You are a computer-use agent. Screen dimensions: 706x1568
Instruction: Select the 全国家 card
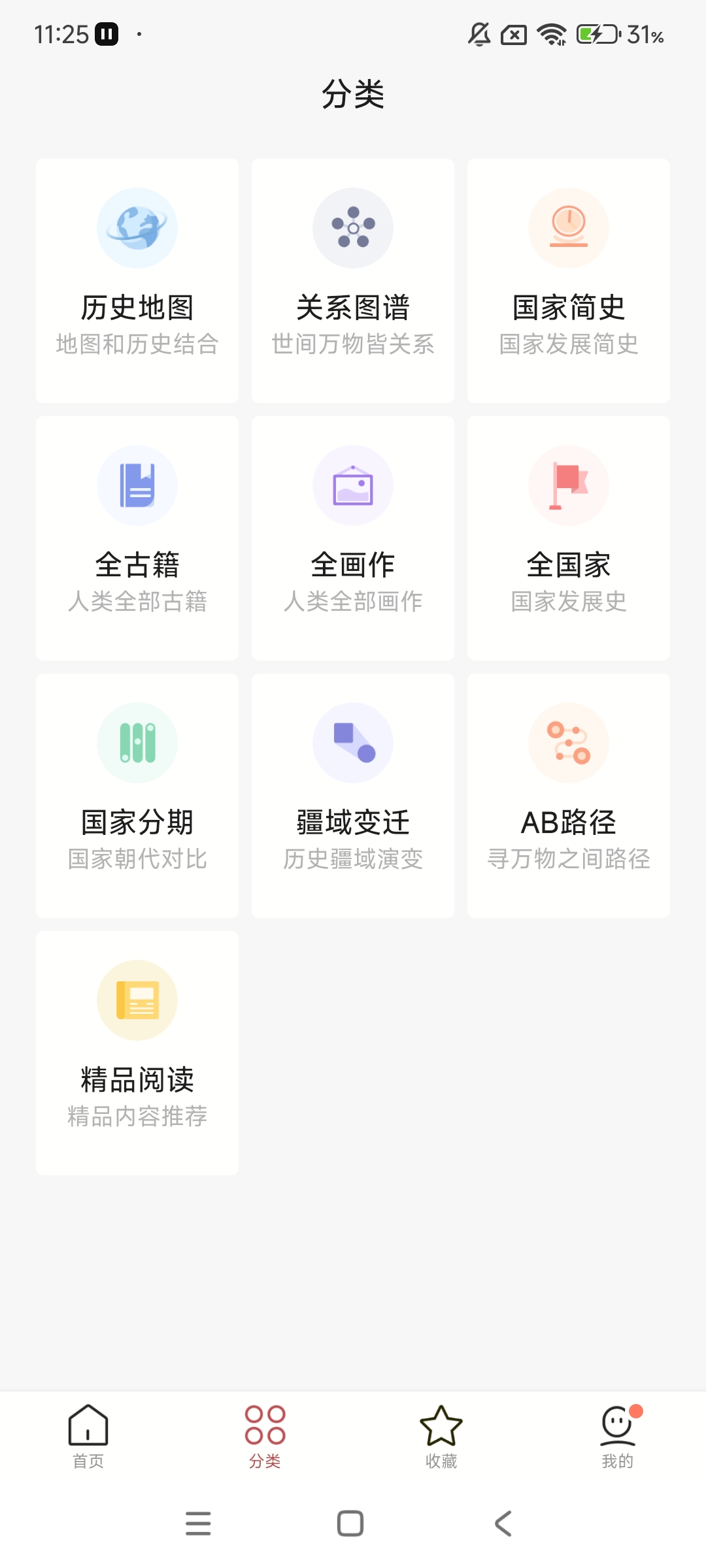point(569,538)
